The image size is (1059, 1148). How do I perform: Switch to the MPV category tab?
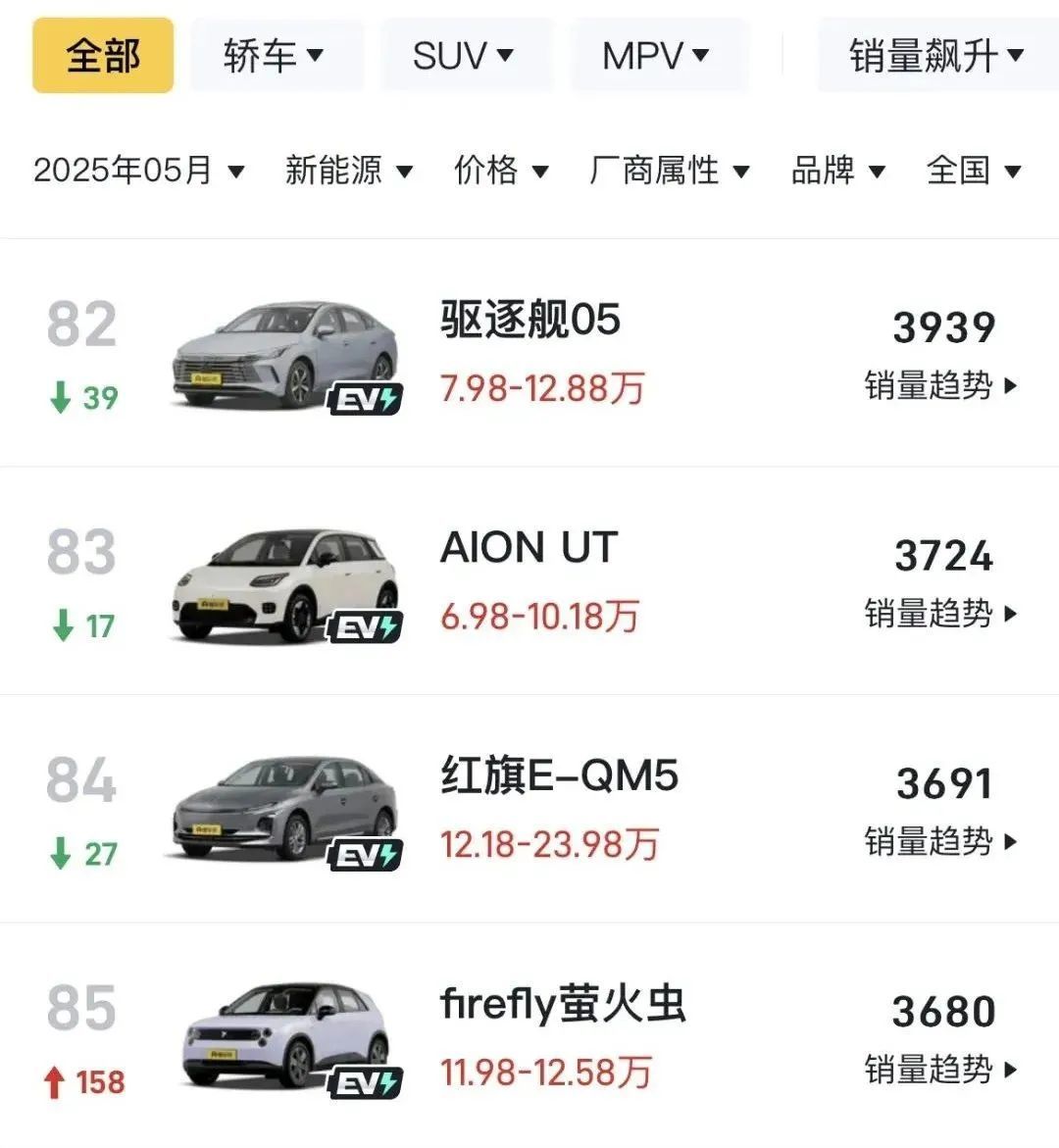pos(659,55)
